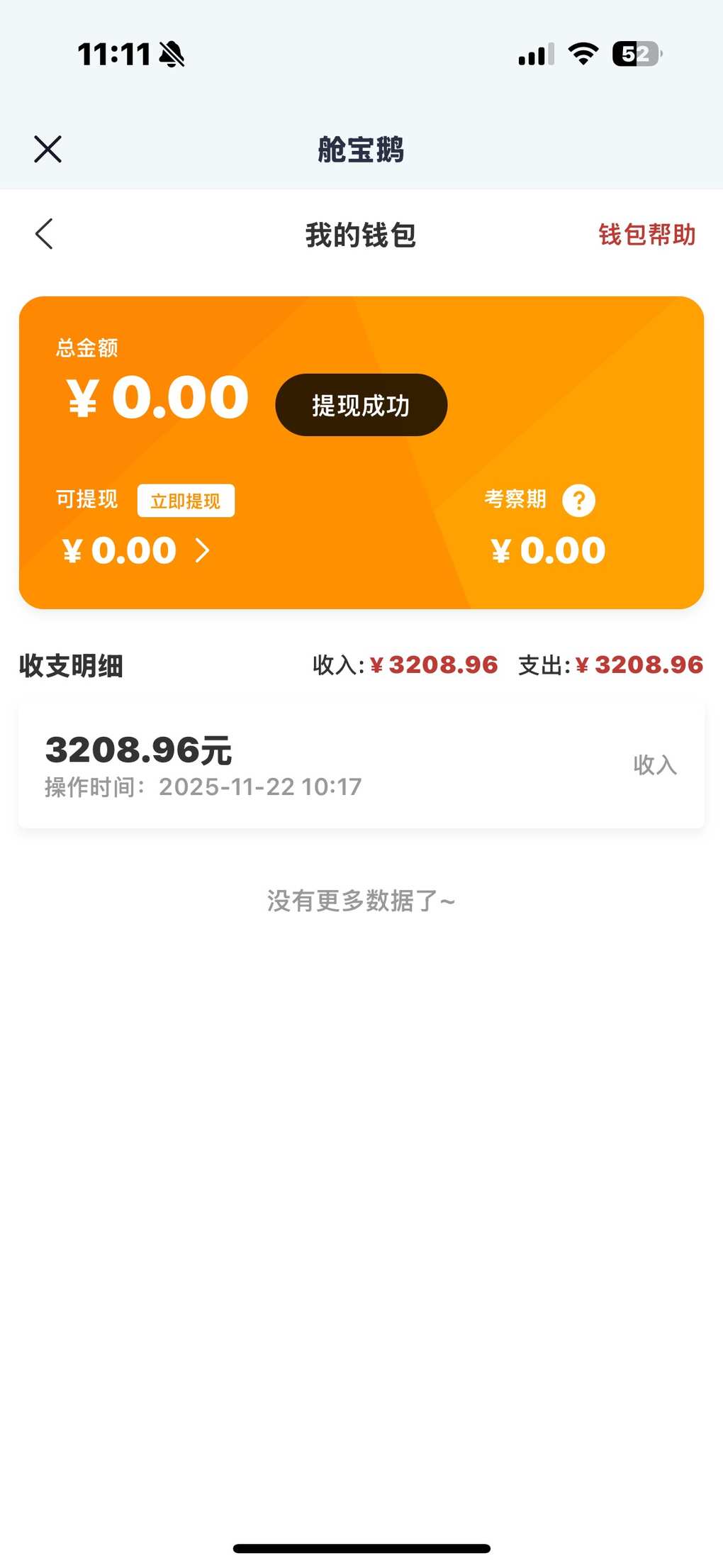Screen dimensions: 723x1568
Task: Expand the 可提现 amount chevron
Action: point(203,550)
